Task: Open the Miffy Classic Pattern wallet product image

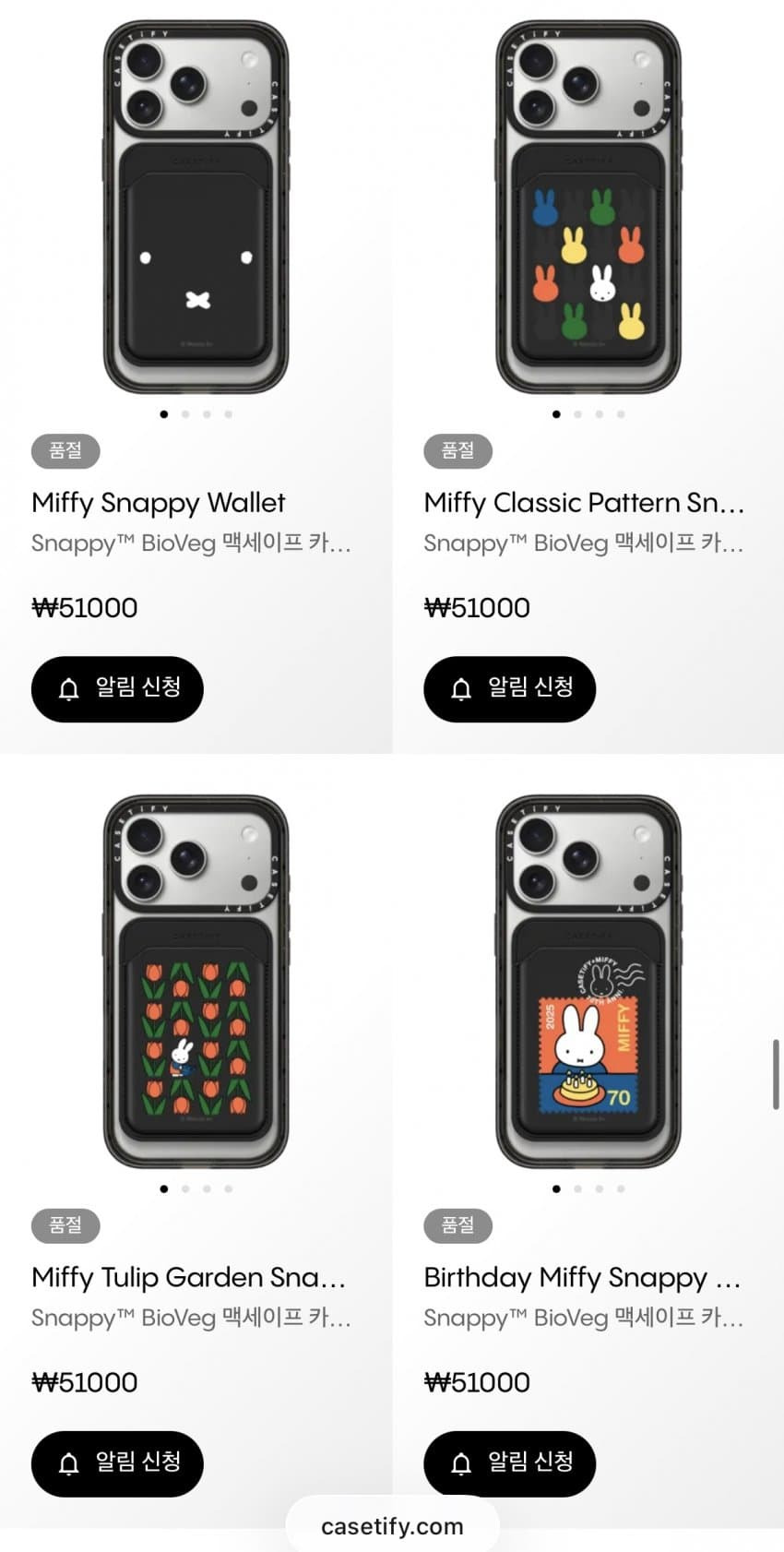Action: (x=588, y=208)
